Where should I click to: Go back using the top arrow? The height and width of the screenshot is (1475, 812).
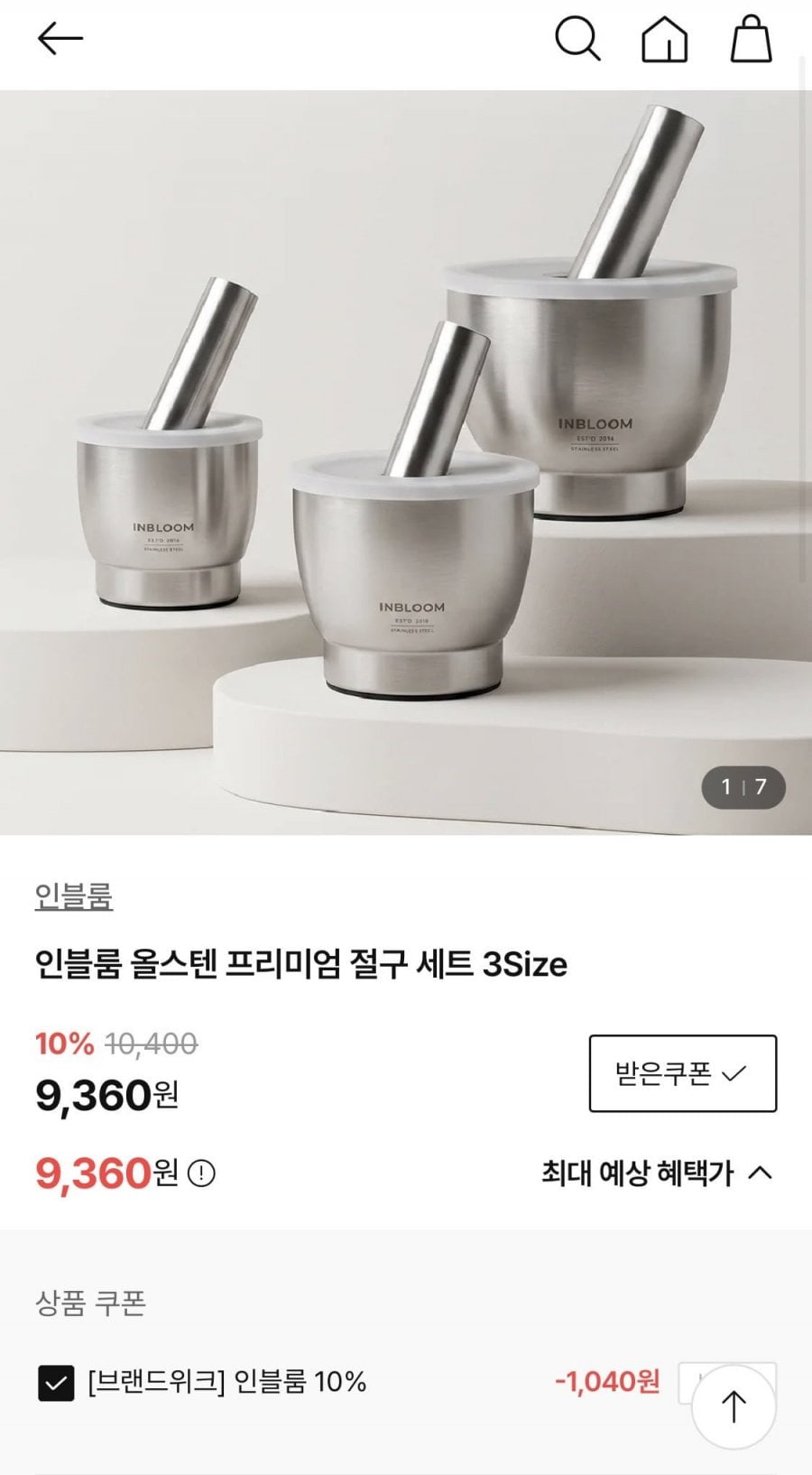pyautogui.click(x=60, y=39)
